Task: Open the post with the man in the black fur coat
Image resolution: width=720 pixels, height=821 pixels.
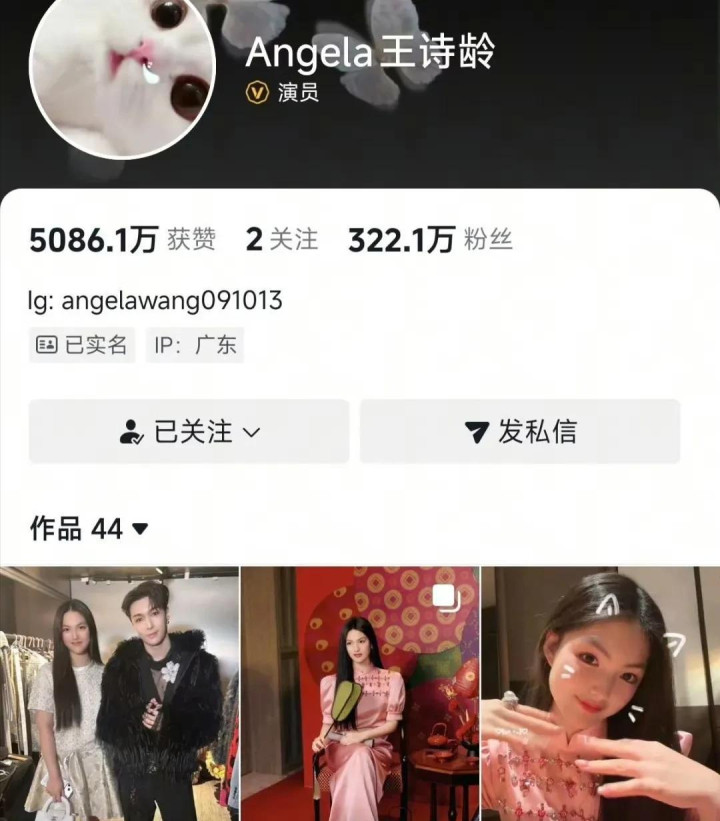Action: pyautogui.click(x=119, y=693)
